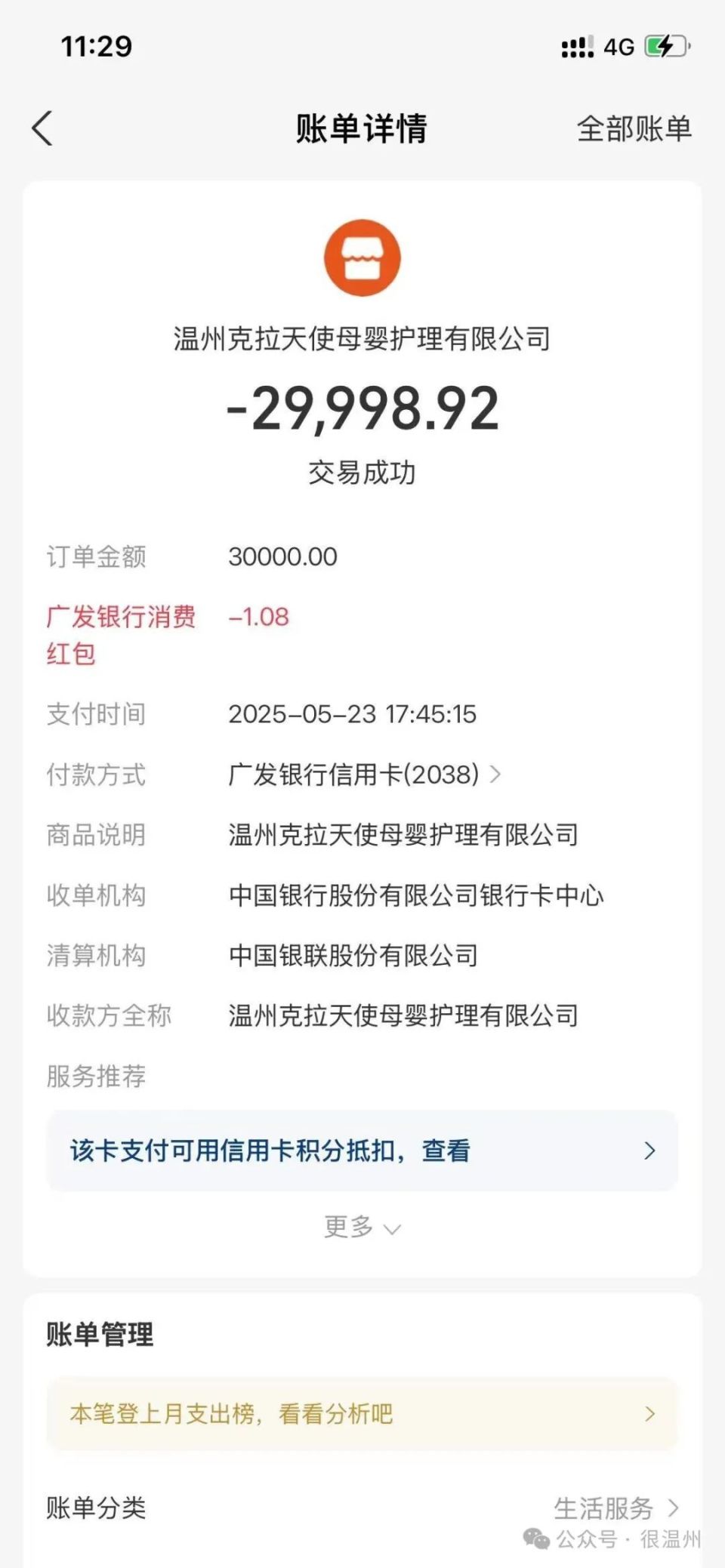Image resolution: width=725 pixels, height=1568 pixels.
Task: Tap the WeChat watermark icon near 公众号·很温州
Action: pos(536,1538)
